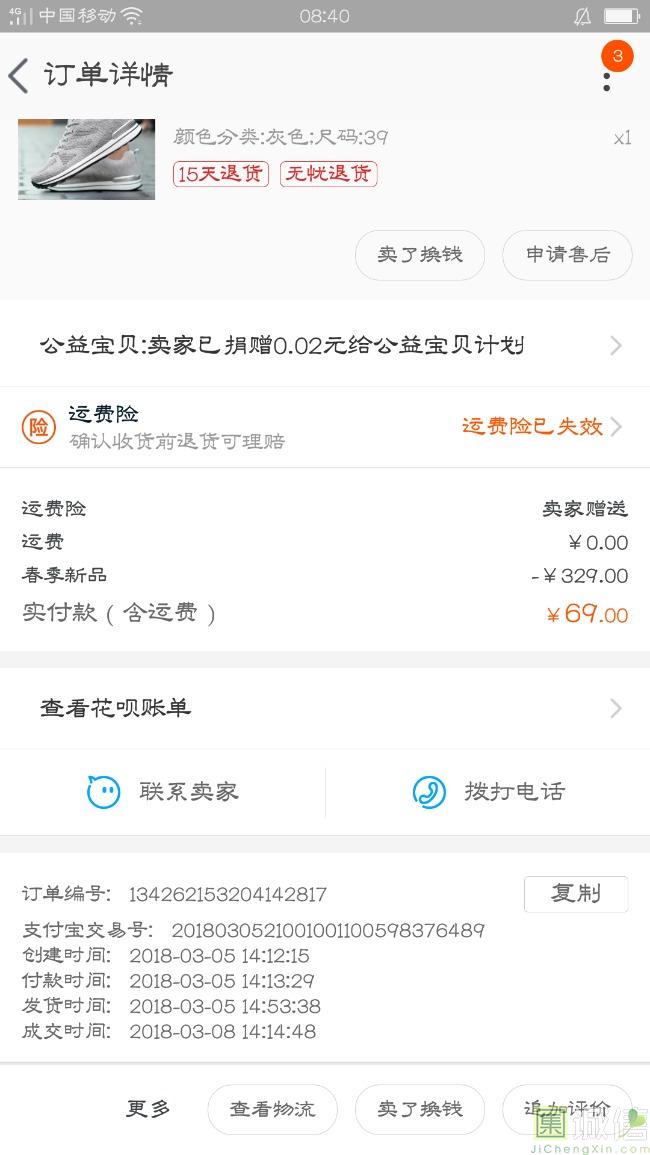Open 查看花呗账单
The image size is (650, 1155).
(x=325, y=709)
